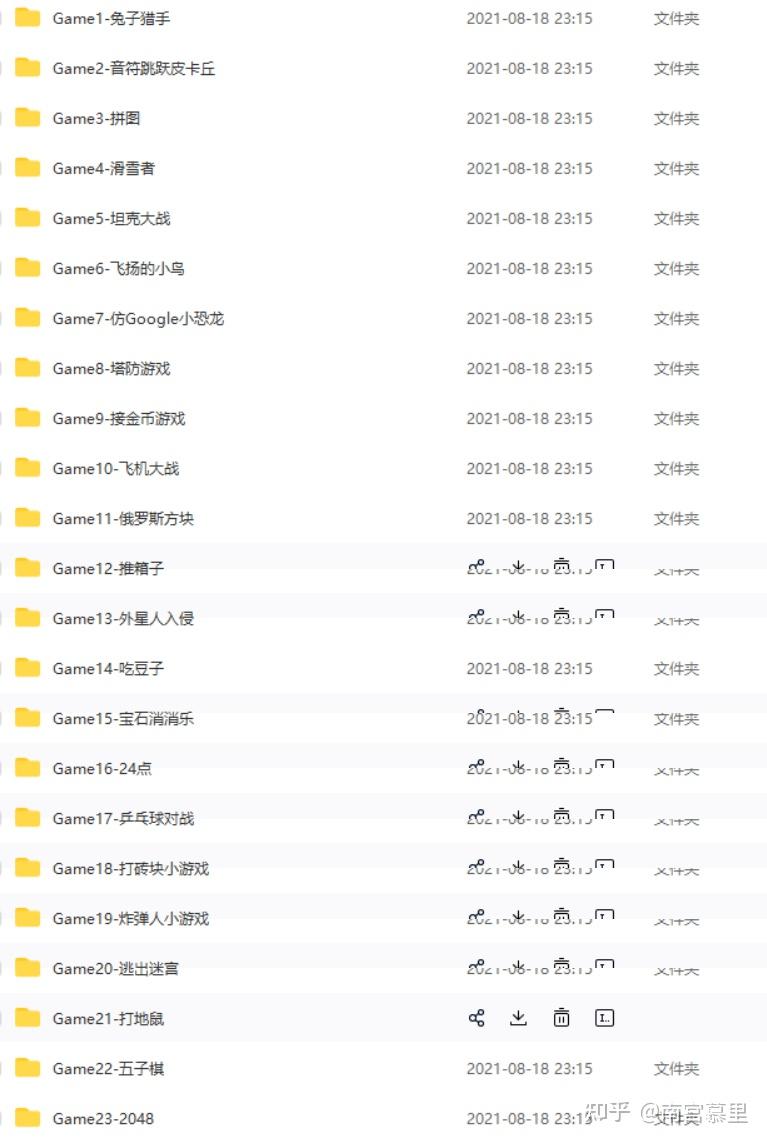The width and height of the screenshot is (767, 1144).
Task: Open the Game23-2048 folder
Action: click(103, 1118)
